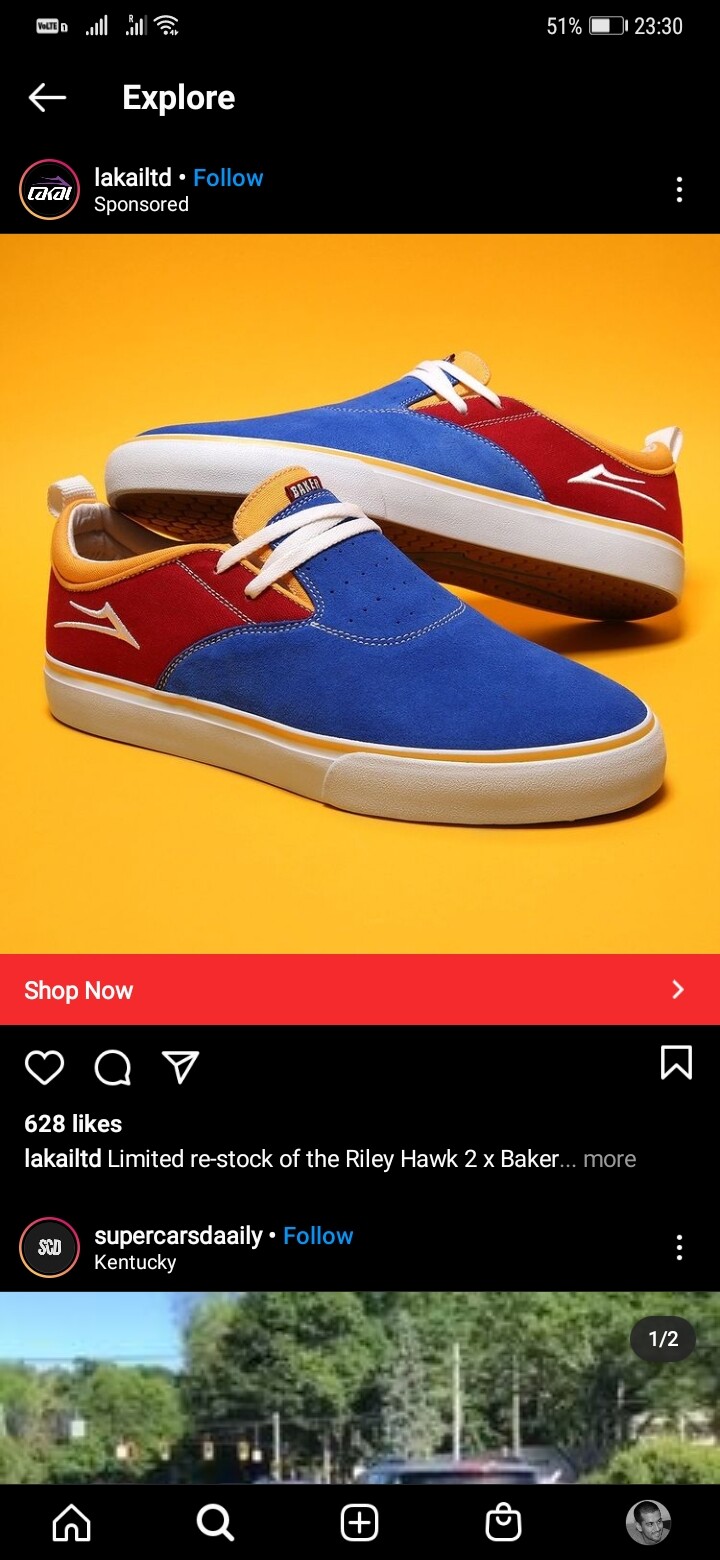Create a new post with the plus button
Screen dimensions: 720x1560
pos(359,1523)
